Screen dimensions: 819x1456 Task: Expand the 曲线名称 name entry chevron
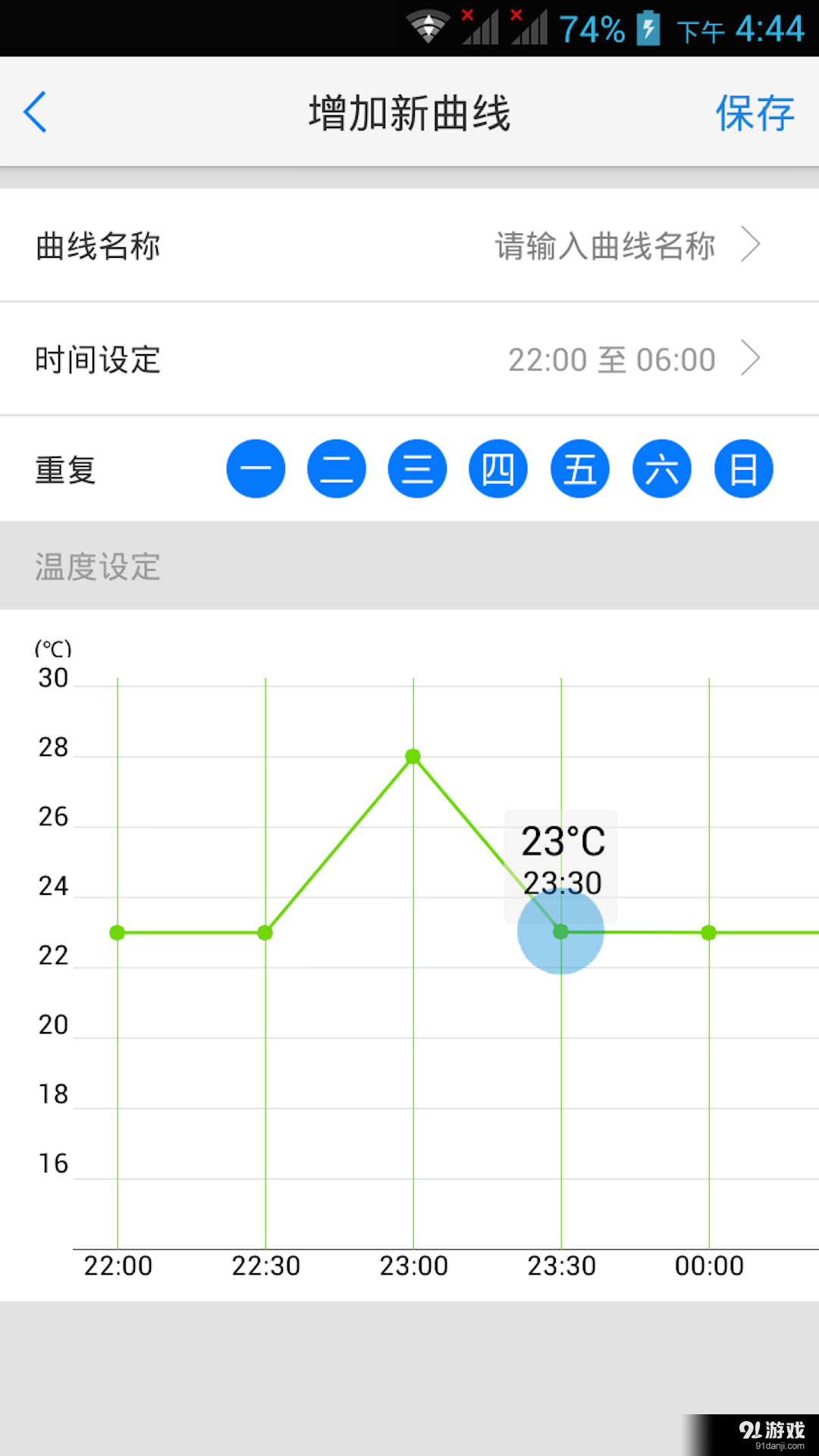tap(752, 244)
